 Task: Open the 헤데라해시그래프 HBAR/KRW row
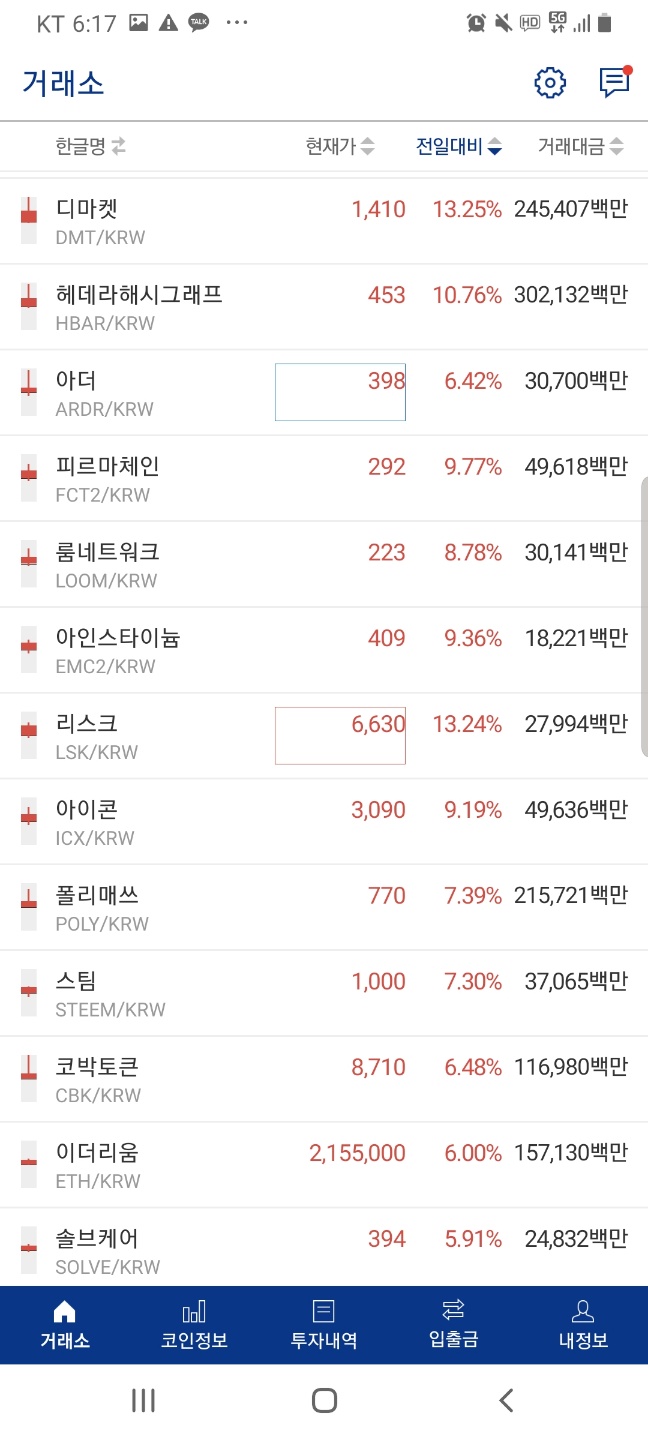point(324,308)
